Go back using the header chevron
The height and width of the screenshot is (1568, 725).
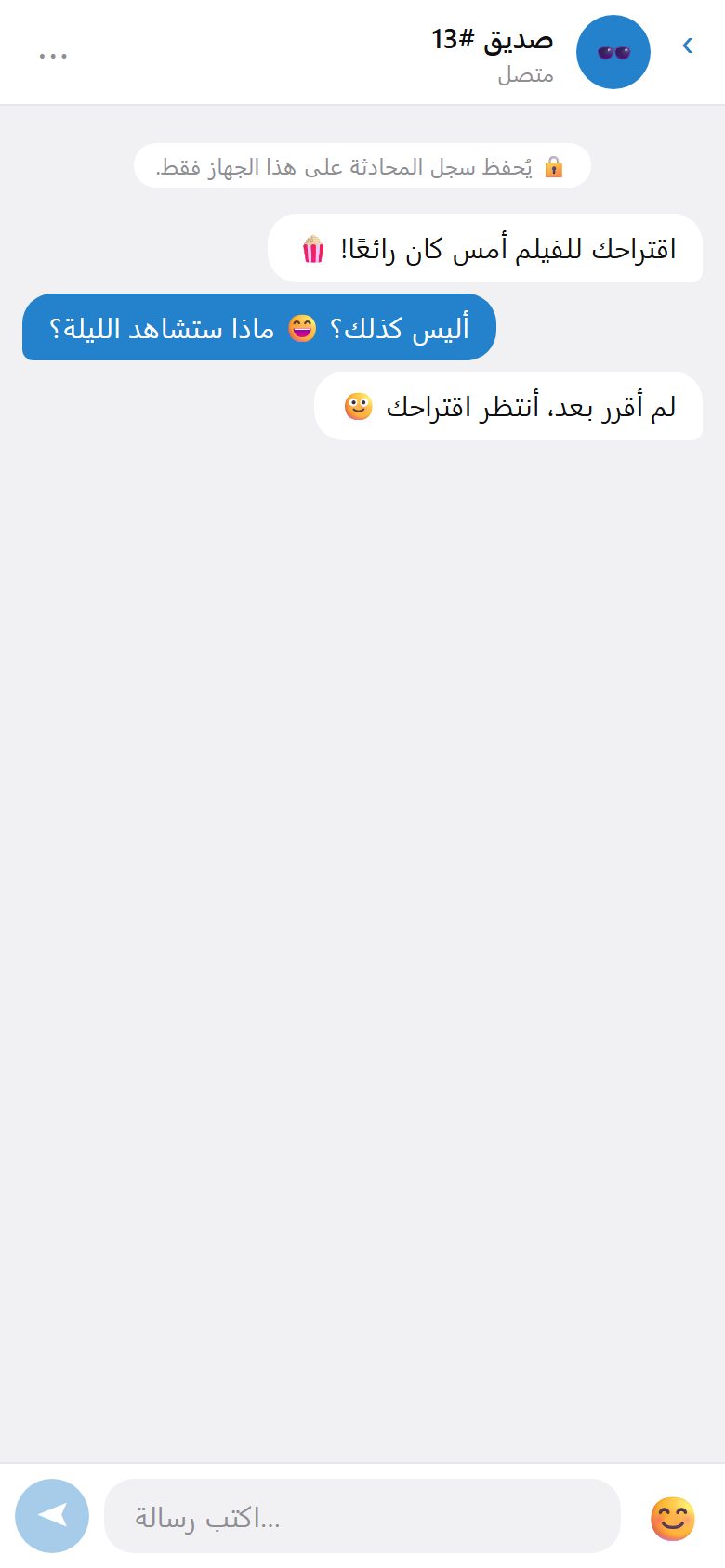tap(688, 46)
